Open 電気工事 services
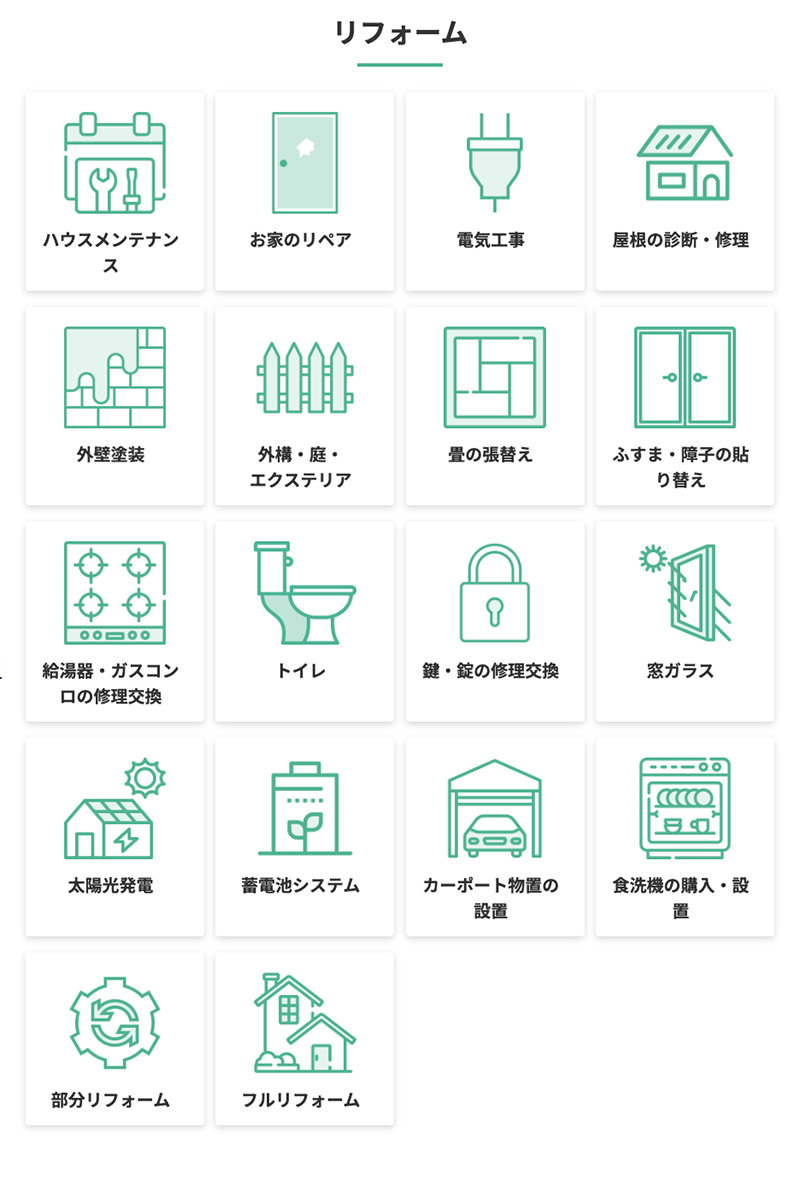This screenshot has height=1197, width=800. click(x=495, y=192)
